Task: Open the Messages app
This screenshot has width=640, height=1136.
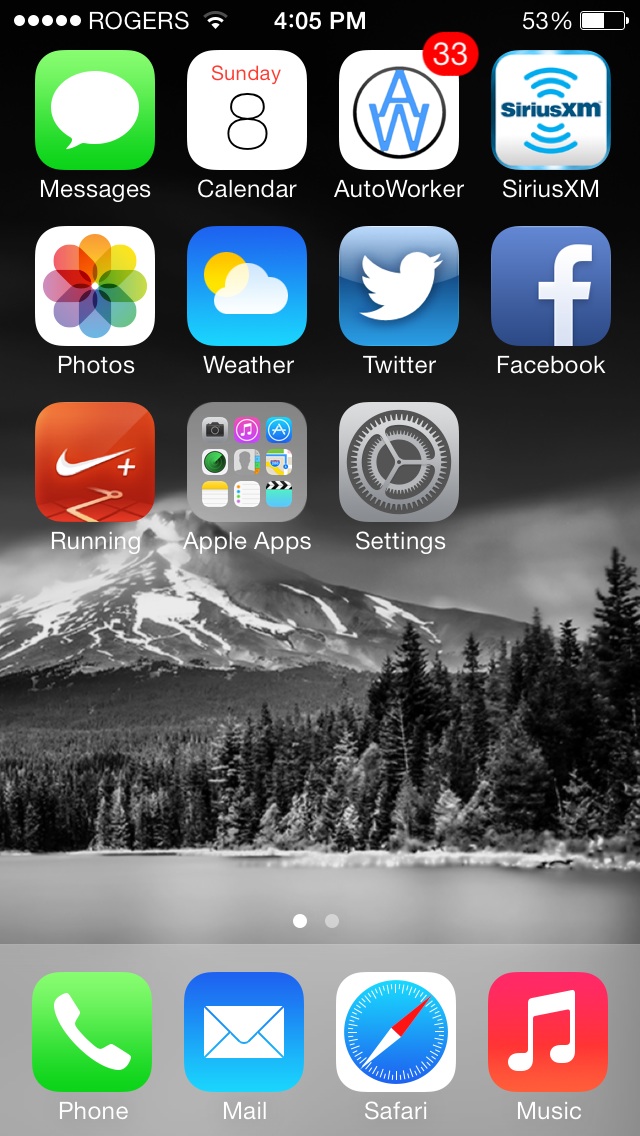Action: point(95,110)
